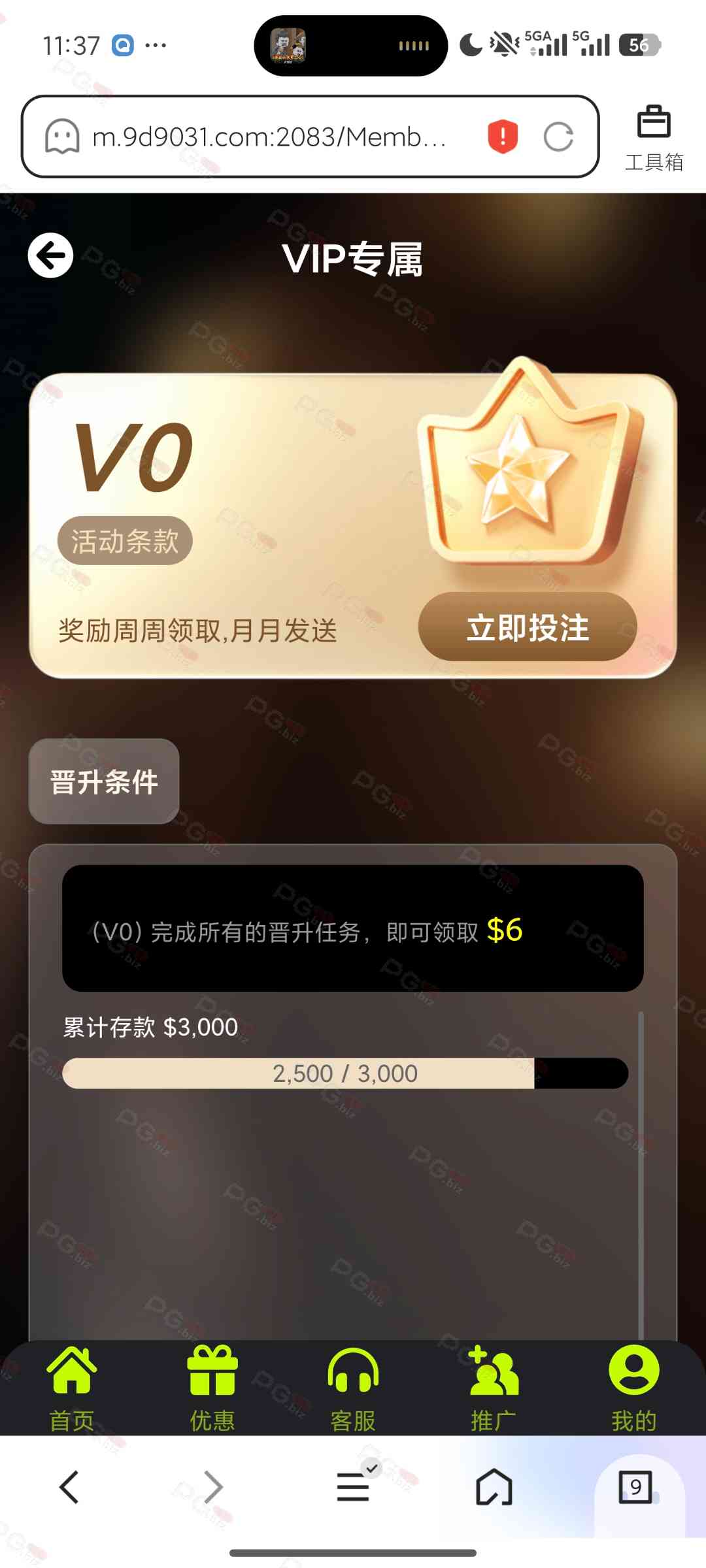
Task: Open 活动条款 terms chip
Action: 125,541
